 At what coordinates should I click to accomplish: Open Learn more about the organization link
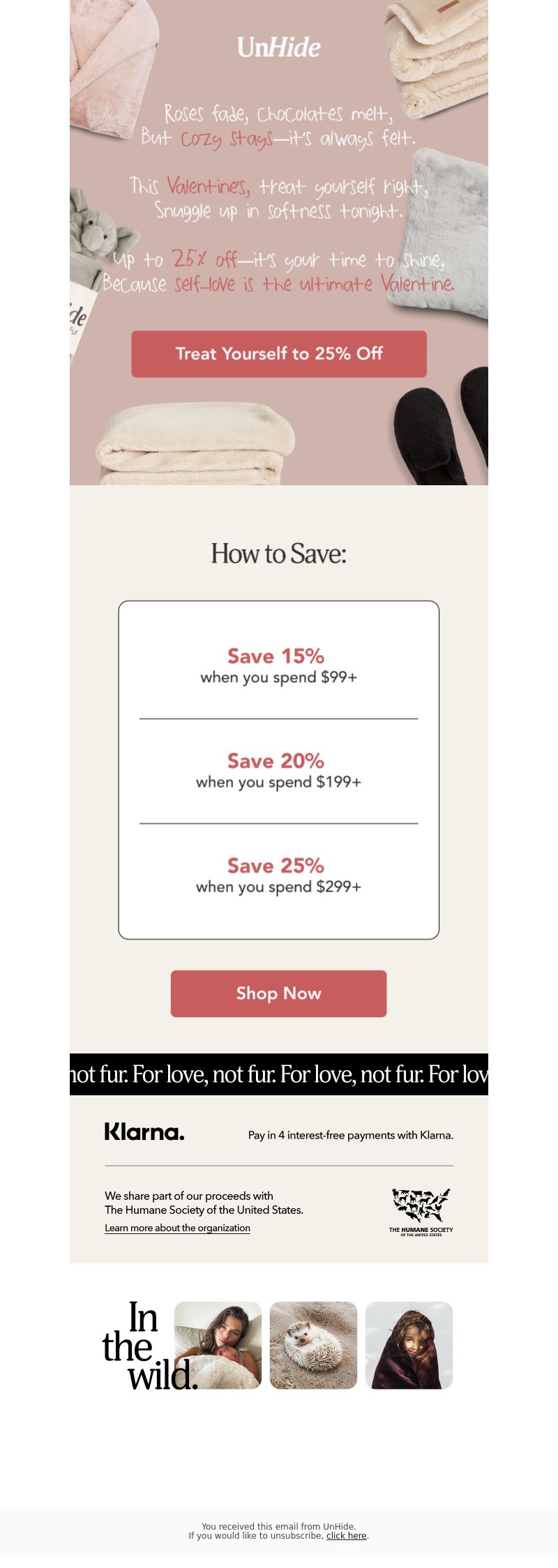pos(177,1228)
